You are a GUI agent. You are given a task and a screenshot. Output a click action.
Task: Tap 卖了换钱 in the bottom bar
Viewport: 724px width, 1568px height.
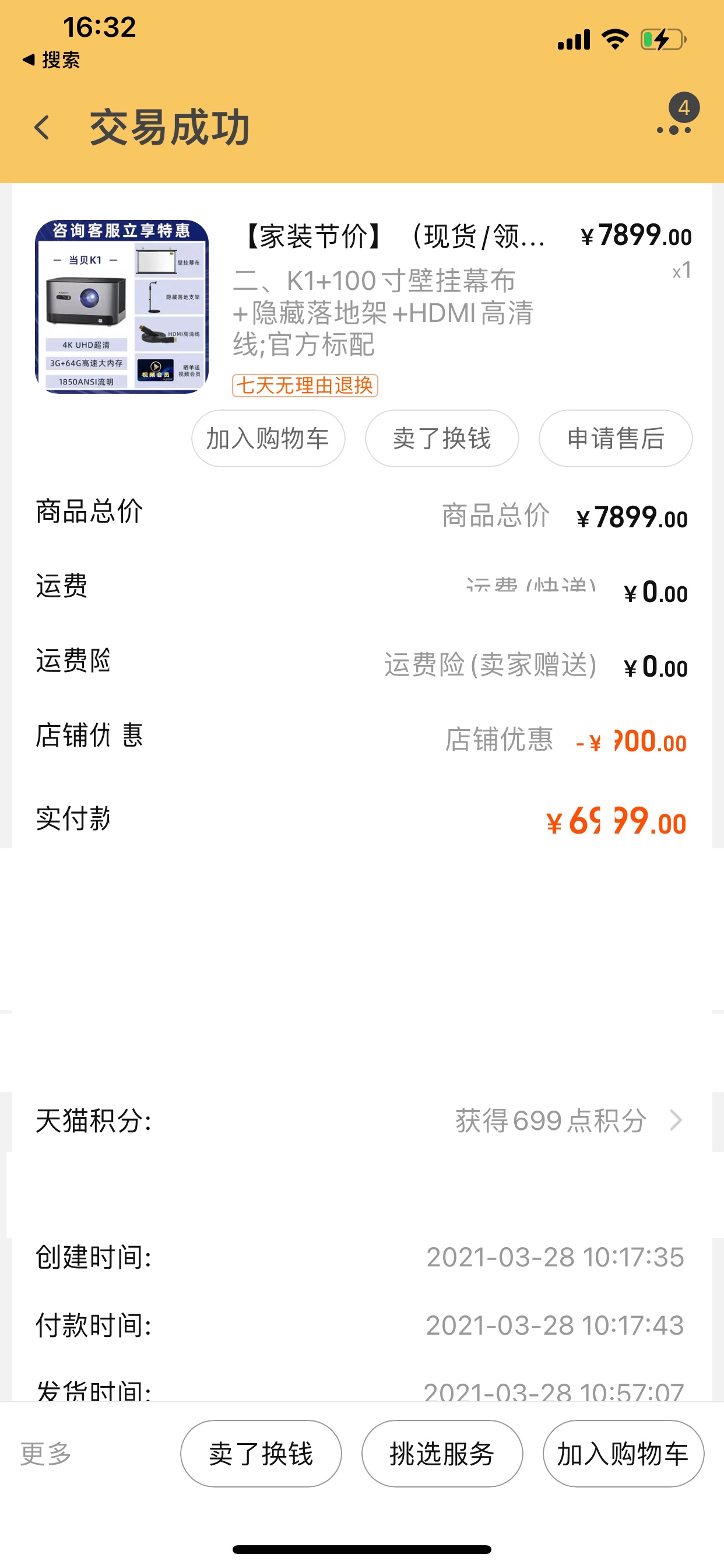coord(261,1454)
